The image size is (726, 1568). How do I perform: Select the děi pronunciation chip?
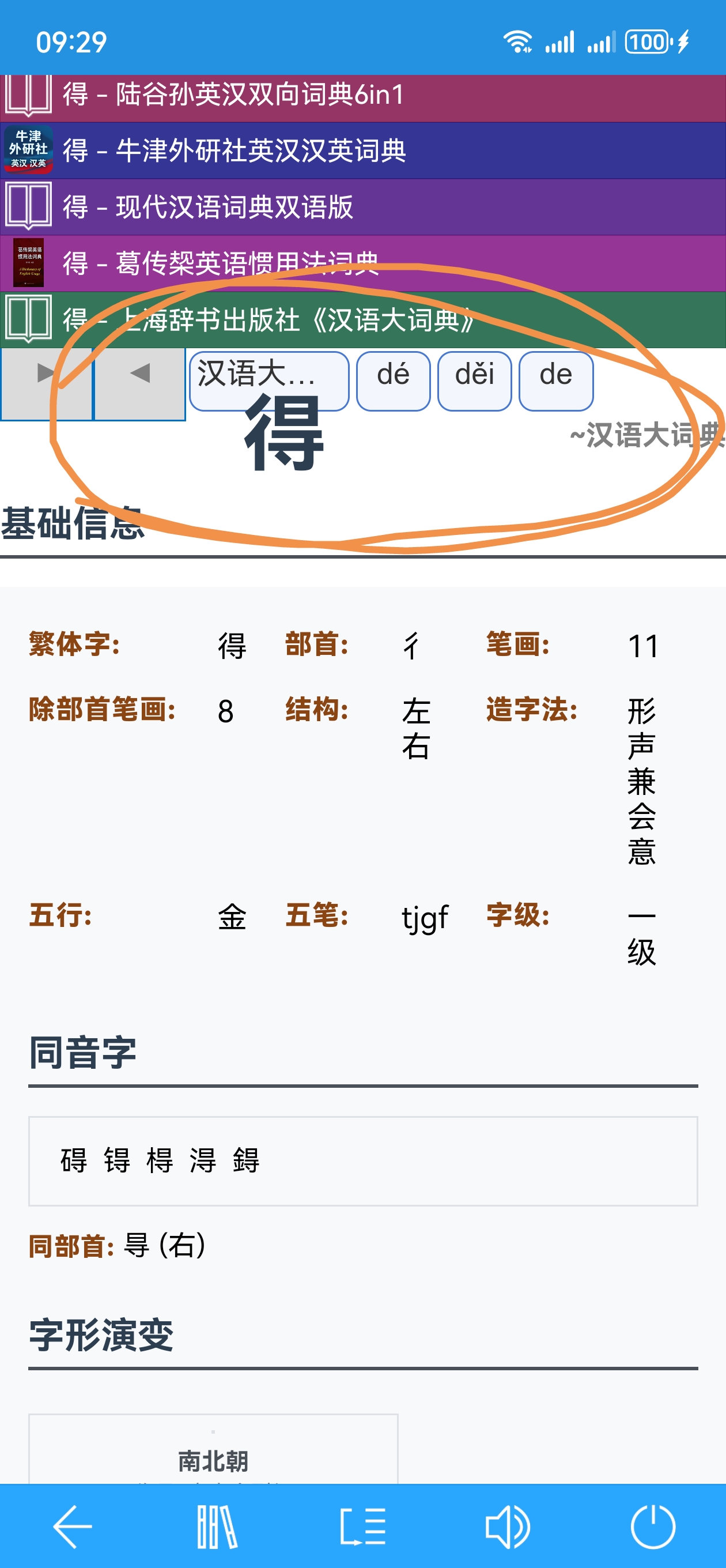click(x=474, y=381)
